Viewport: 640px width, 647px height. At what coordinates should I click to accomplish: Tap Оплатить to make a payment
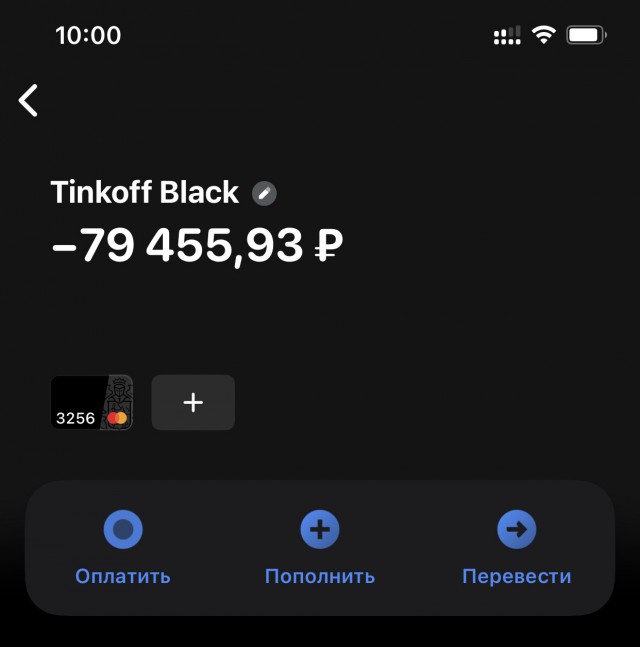[123, 547]
